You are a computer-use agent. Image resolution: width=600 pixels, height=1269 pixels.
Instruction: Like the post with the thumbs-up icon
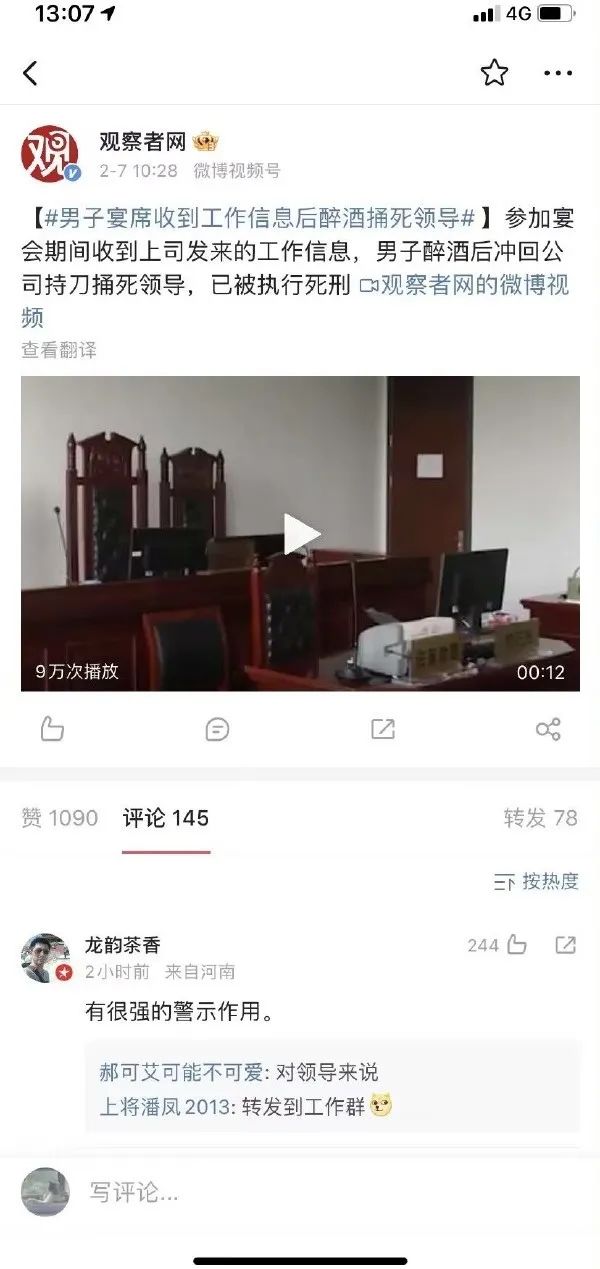click(x=52, y=729)
